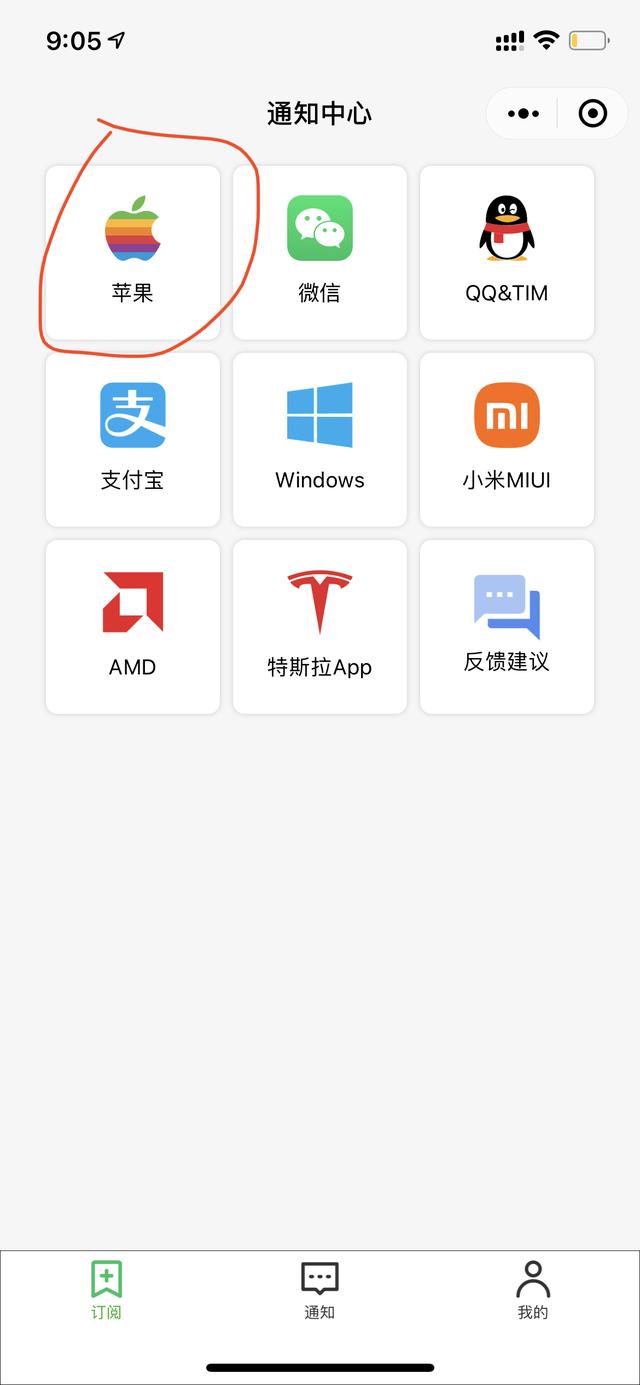Go to the 我的 tab
Screen dimensions: 640x1385
(533, 1290)
